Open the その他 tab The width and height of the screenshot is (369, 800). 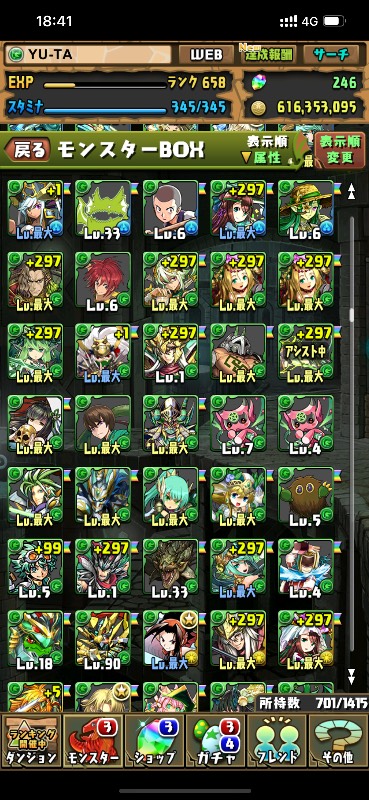click(x=337, y=739)
